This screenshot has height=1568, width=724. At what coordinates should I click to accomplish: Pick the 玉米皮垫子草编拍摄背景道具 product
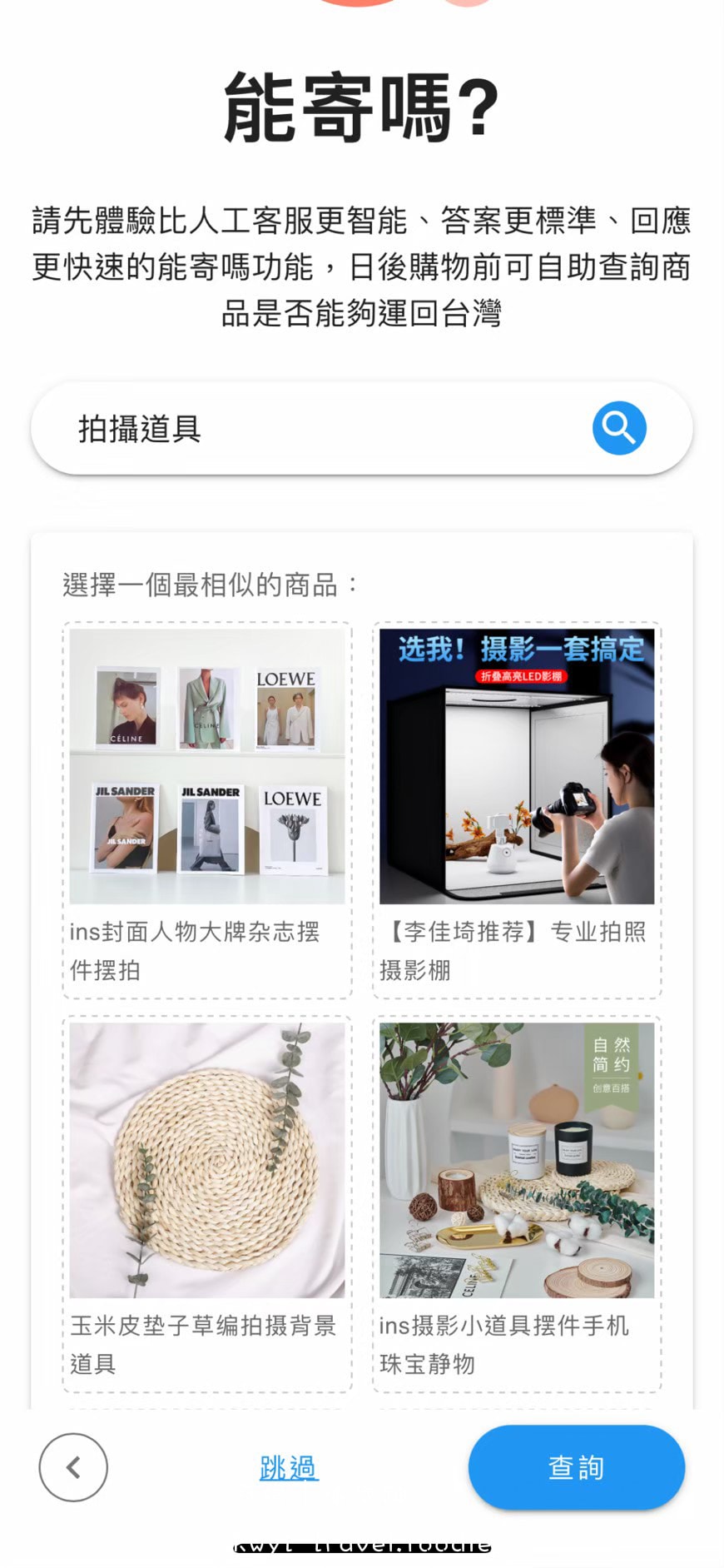click(x=207, y=1202)
